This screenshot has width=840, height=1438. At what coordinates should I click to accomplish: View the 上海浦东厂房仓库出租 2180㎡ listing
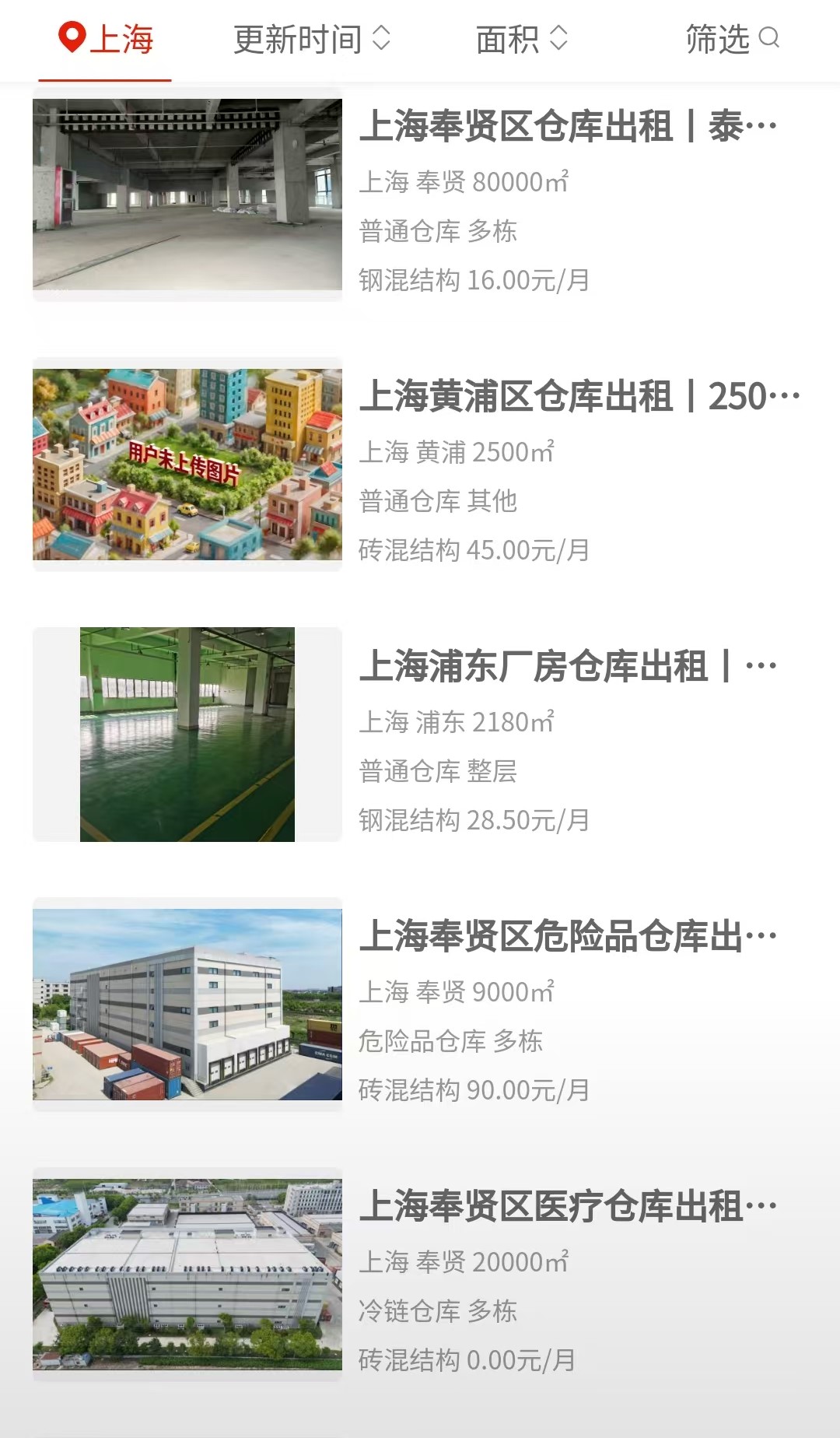coord(420,735)
